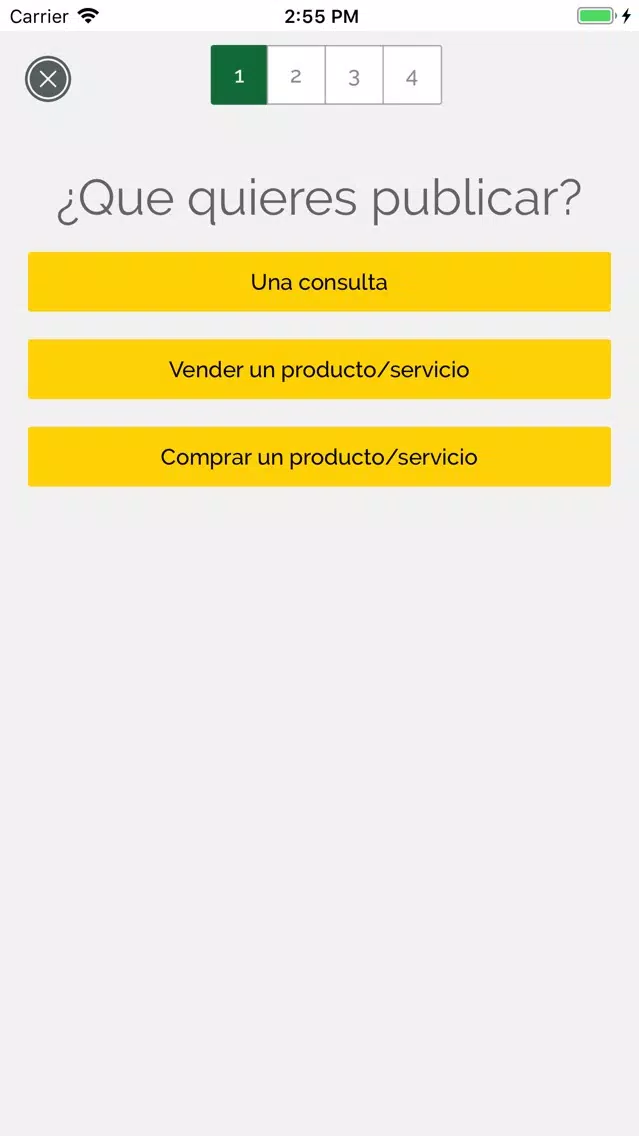639x1136 pixels.
Task: Choose 'Vender un producto/servicio'
Action: 320,369
